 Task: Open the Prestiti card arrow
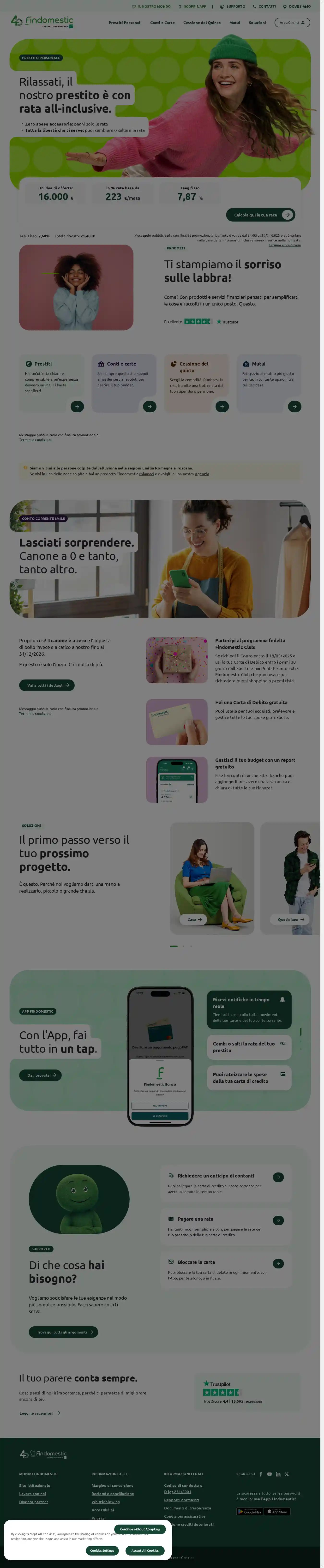coord(77,406)
